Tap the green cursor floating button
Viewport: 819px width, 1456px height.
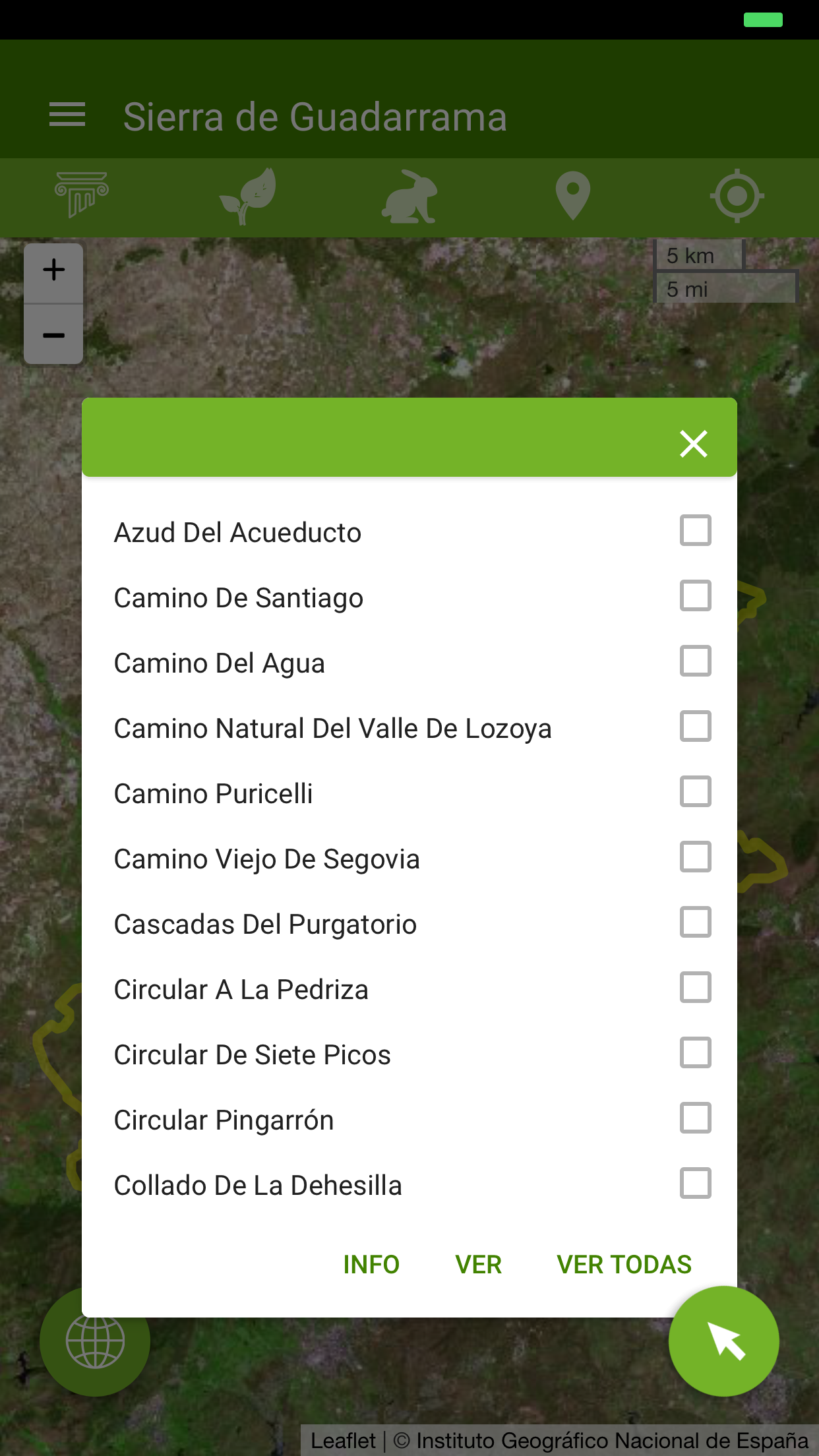(723, 1341)
